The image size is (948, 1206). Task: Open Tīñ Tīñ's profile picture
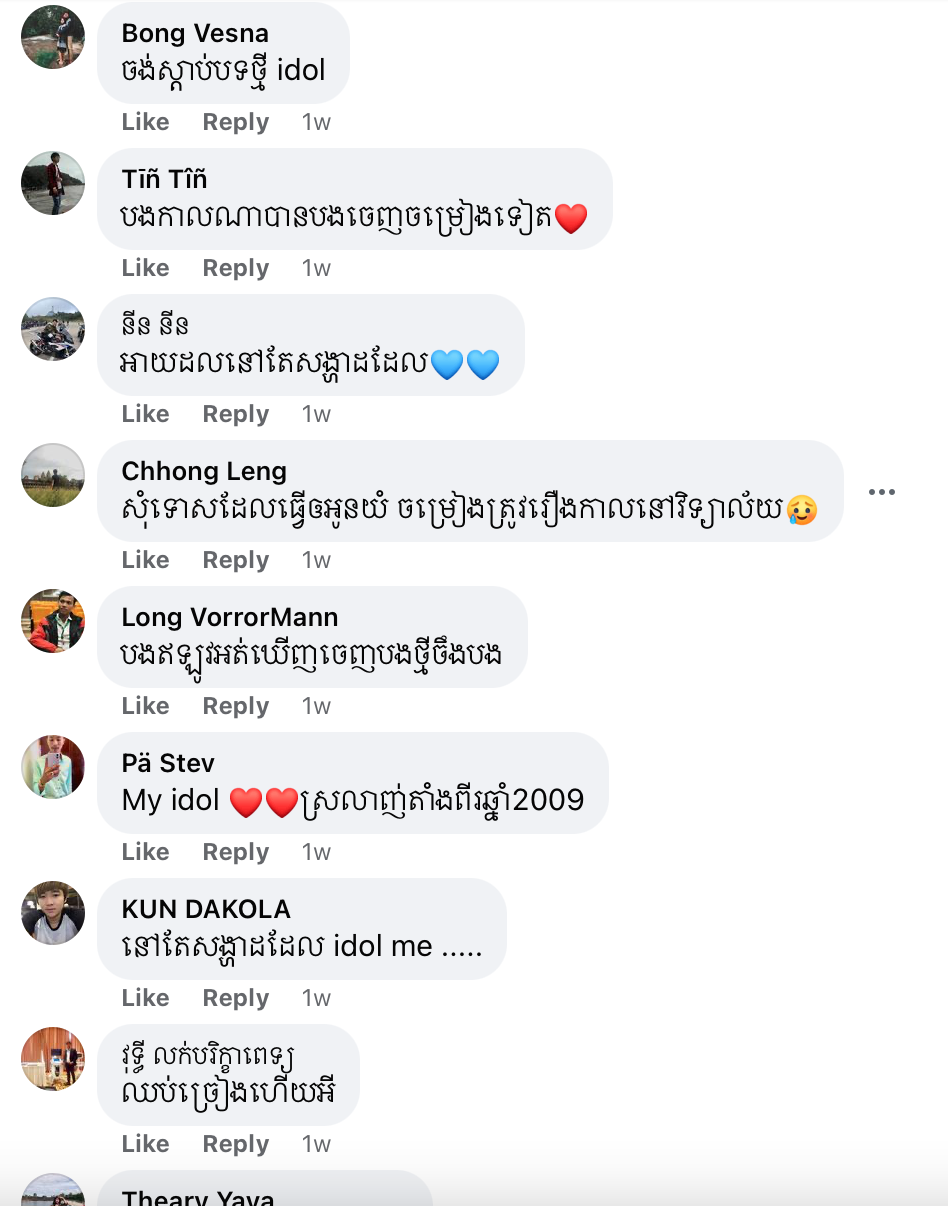pyautogui.click(x=53, y=183)
